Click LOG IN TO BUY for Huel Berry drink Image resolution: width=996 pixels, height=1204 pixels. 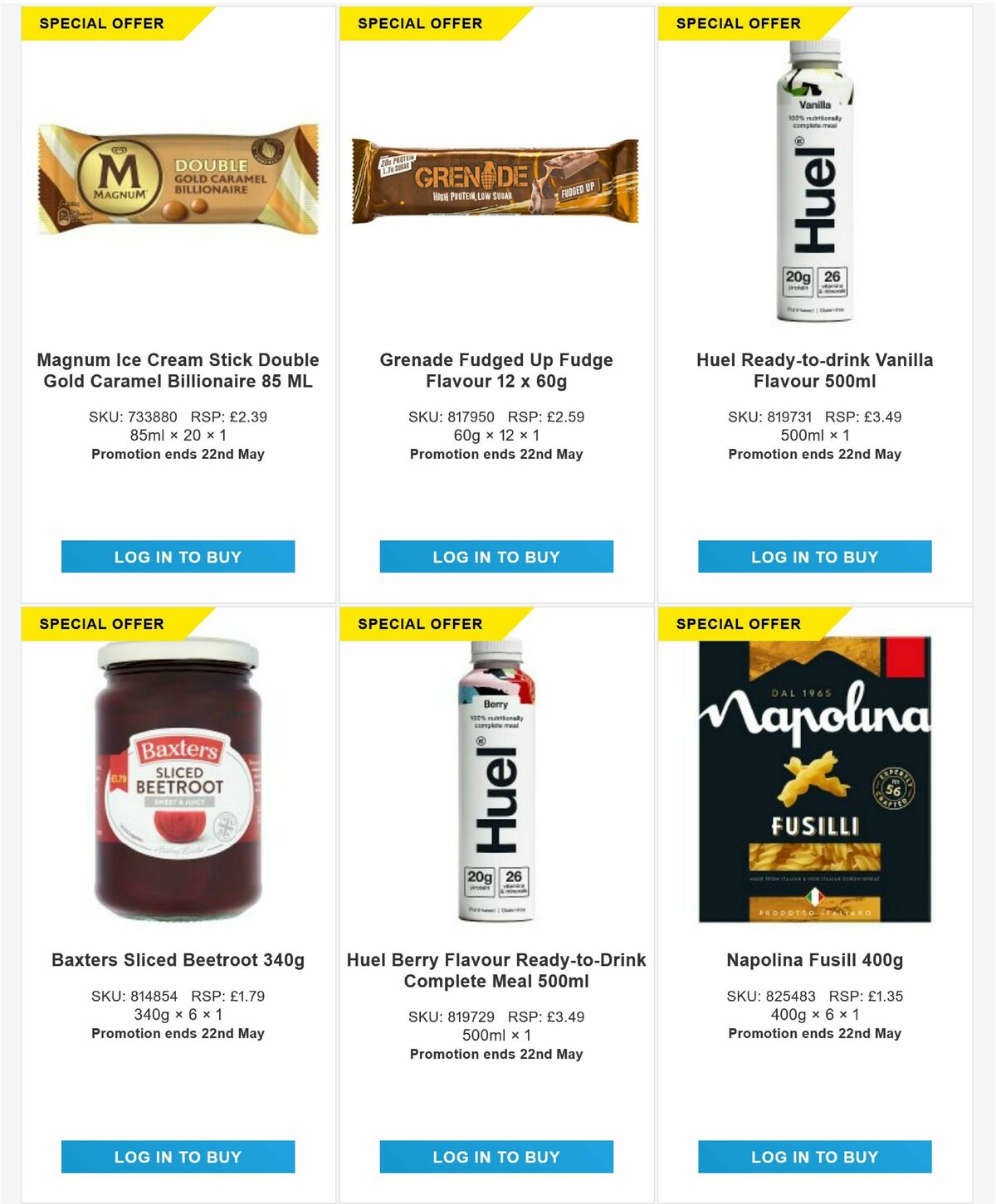496,1156
